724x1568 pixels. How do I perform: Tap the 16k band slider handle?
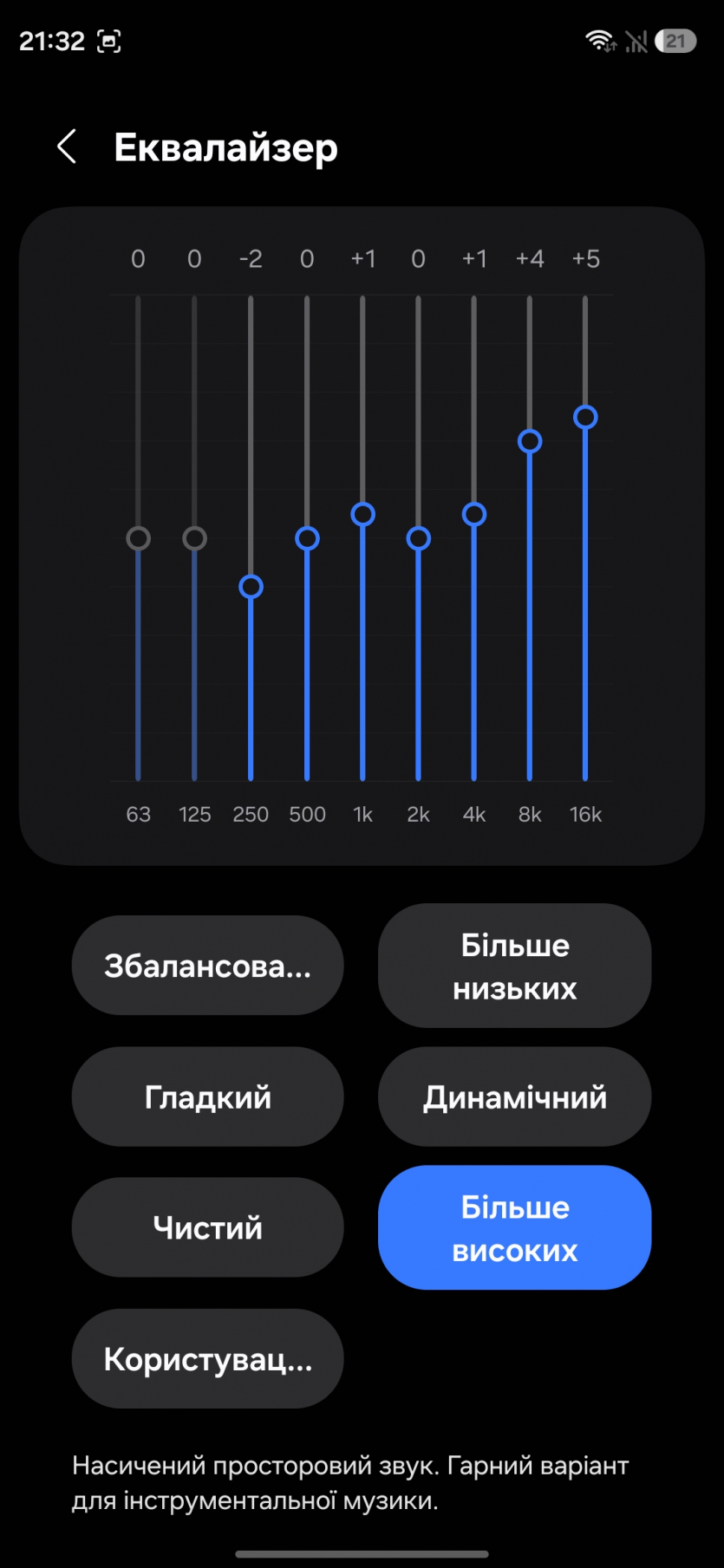(585, 417)
